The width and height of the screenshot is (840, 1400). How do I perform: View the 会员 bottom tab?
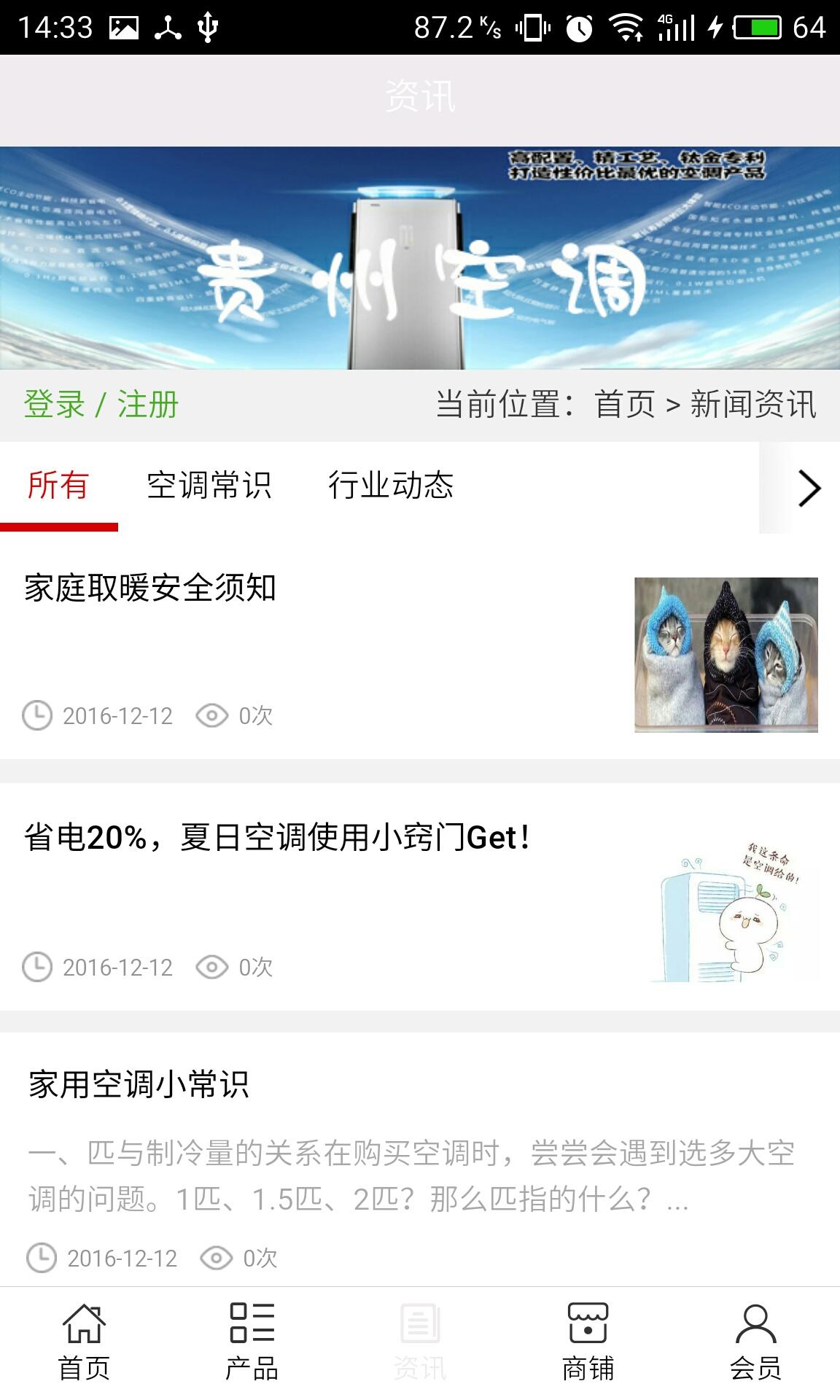[755, 1342]
